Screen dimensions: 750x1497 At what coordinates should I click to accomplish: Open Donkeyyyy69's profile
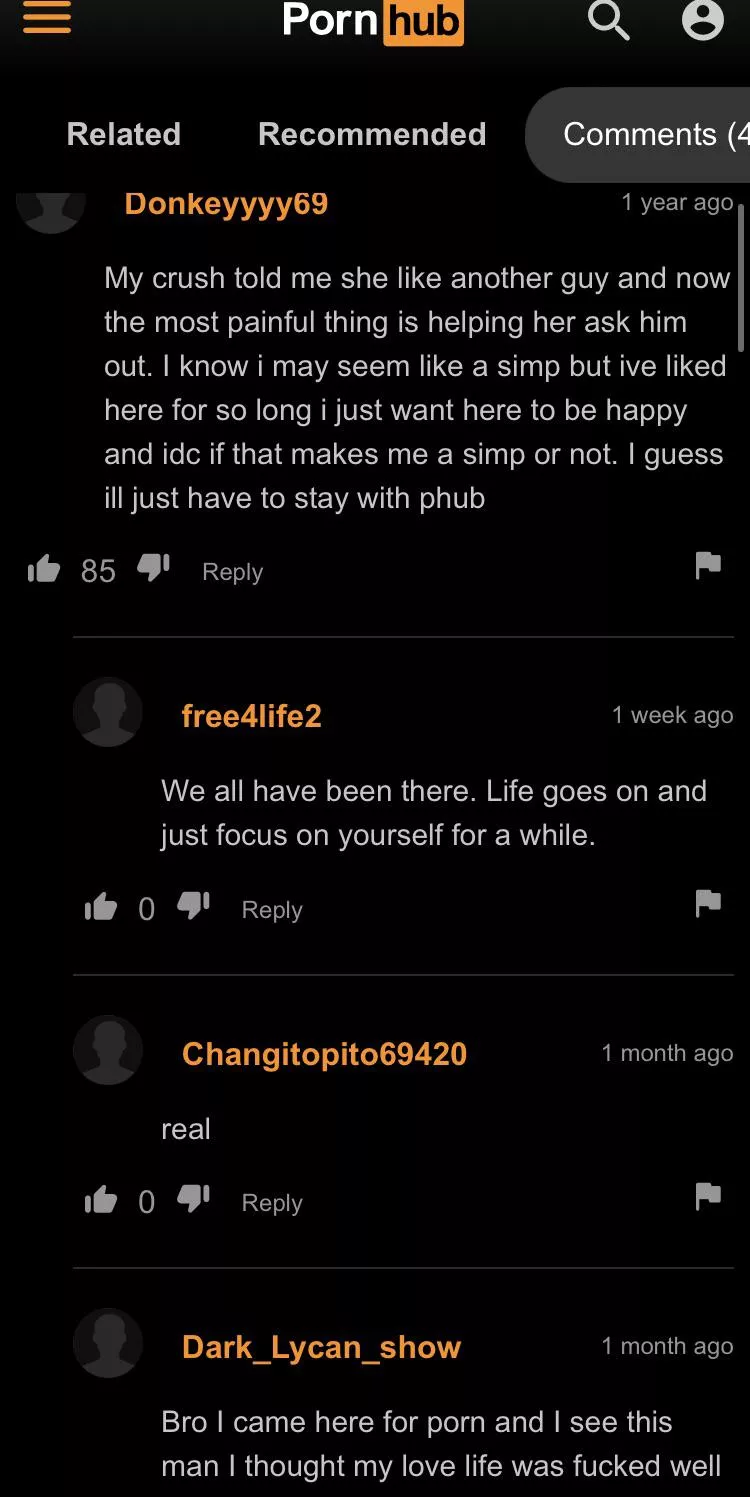pyautogui.click(x=226, y=203)
